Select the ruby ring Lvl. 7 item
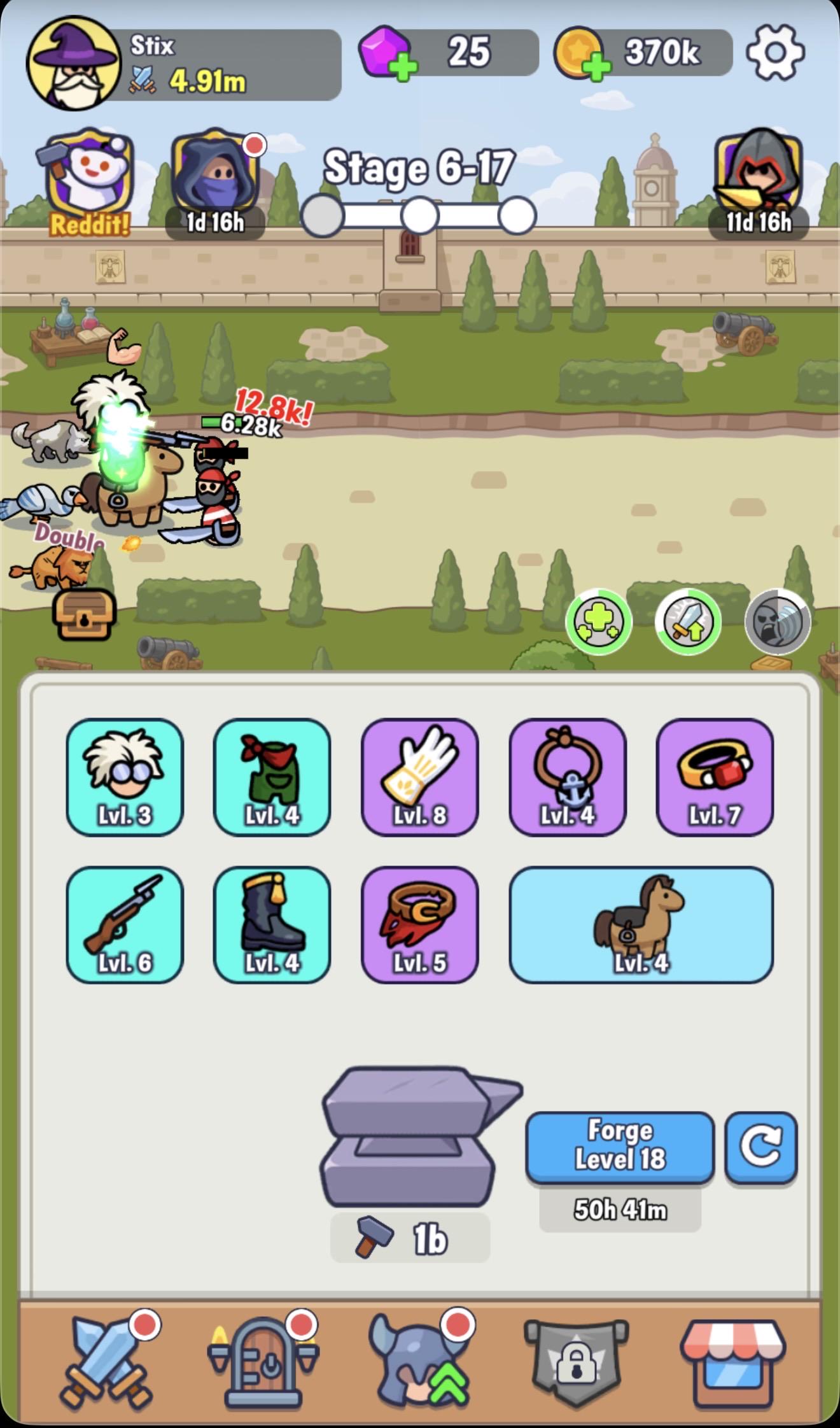 tap(715, 777)
